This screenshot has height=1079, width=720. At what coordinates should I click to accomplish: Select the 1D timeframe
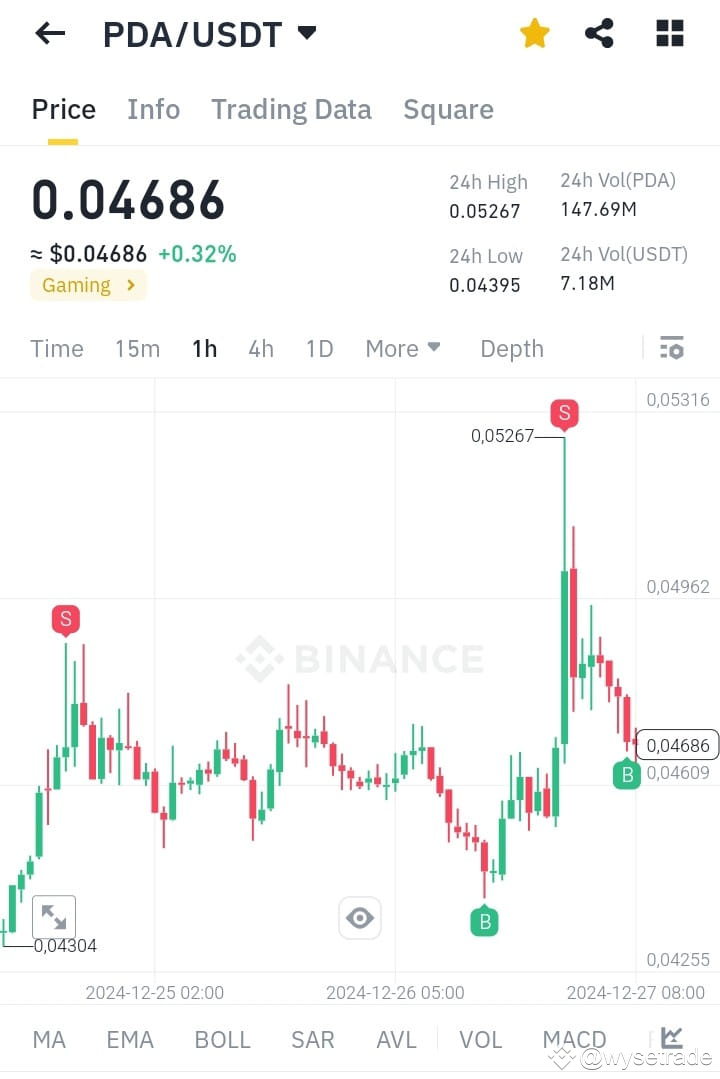pyautogui.click(x=318, y=348)
